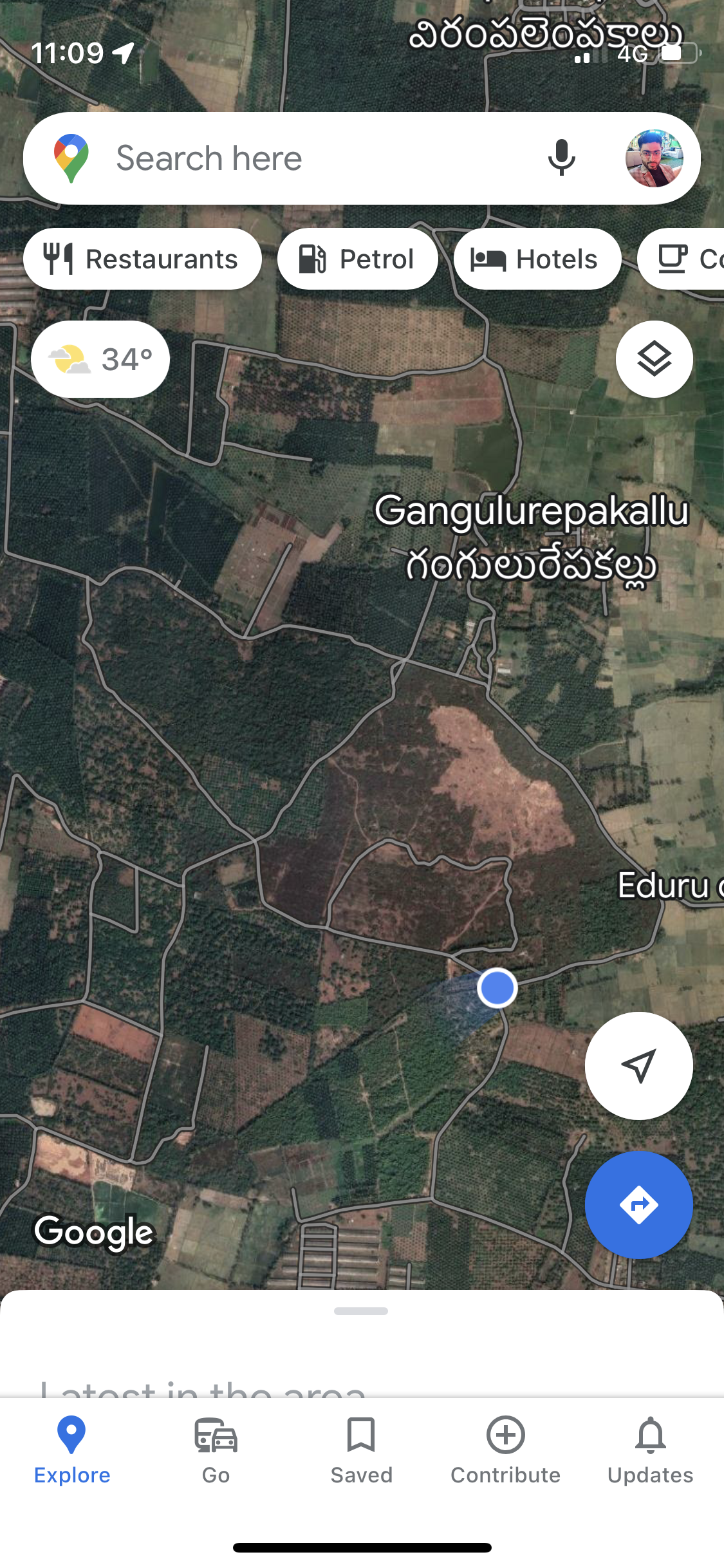Open the map layers selector
Image resolution: width=724 pixels, height=1568 pixels.
654,359
